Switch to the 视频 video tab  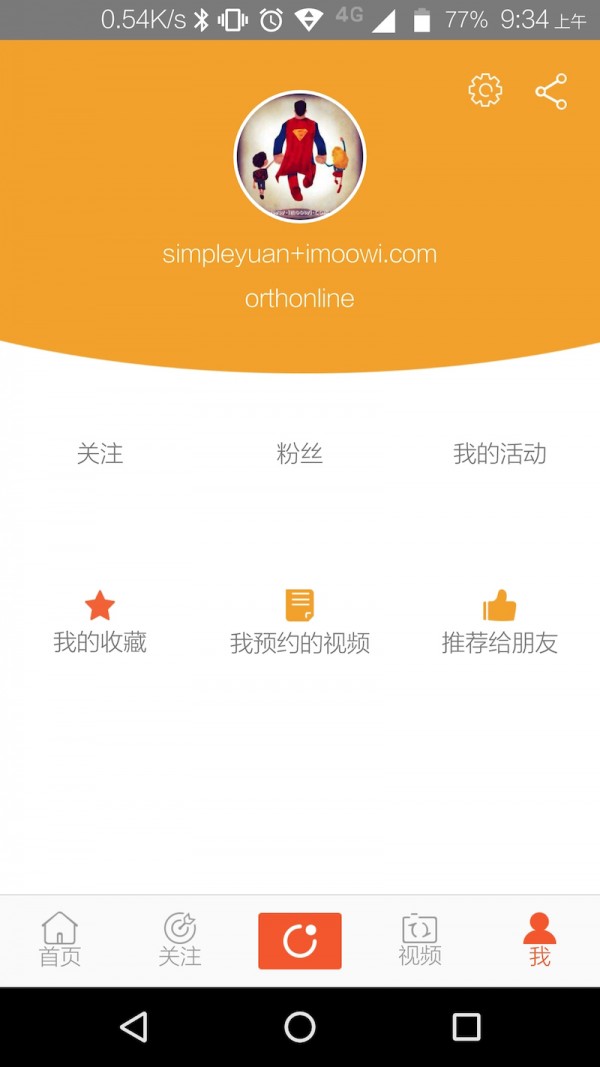[420, 940]
